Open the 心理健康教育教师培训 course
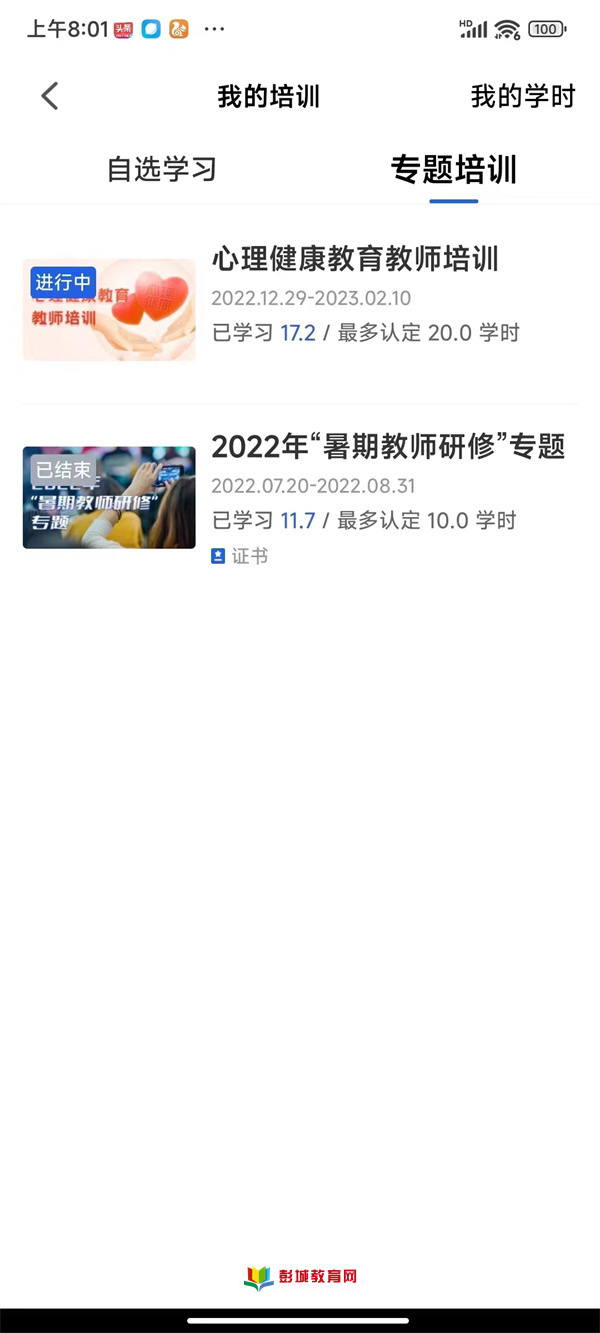 tap(355, 260)
